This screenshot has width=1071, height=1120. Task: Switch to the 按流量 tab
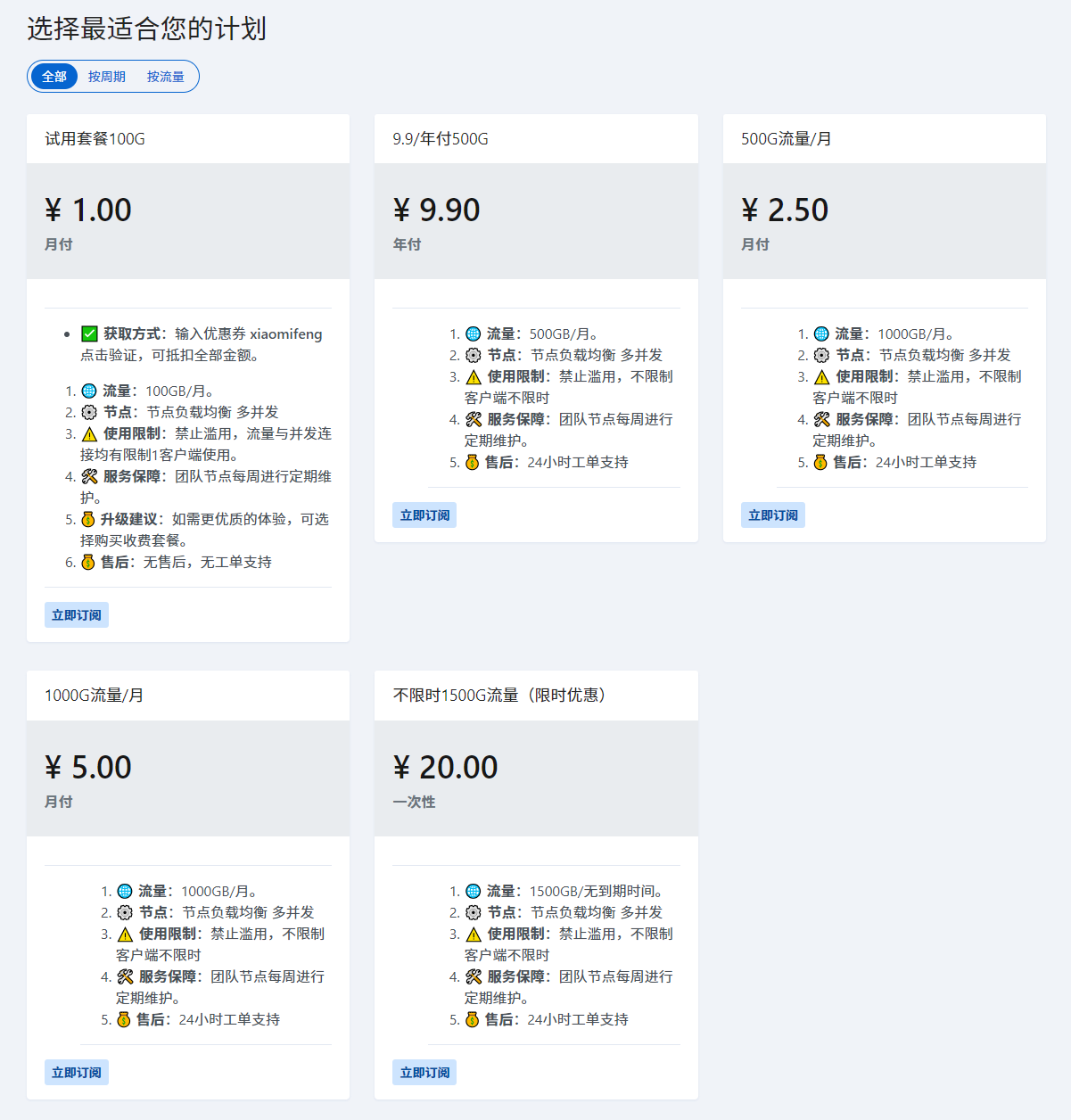(x=166, y=77)
